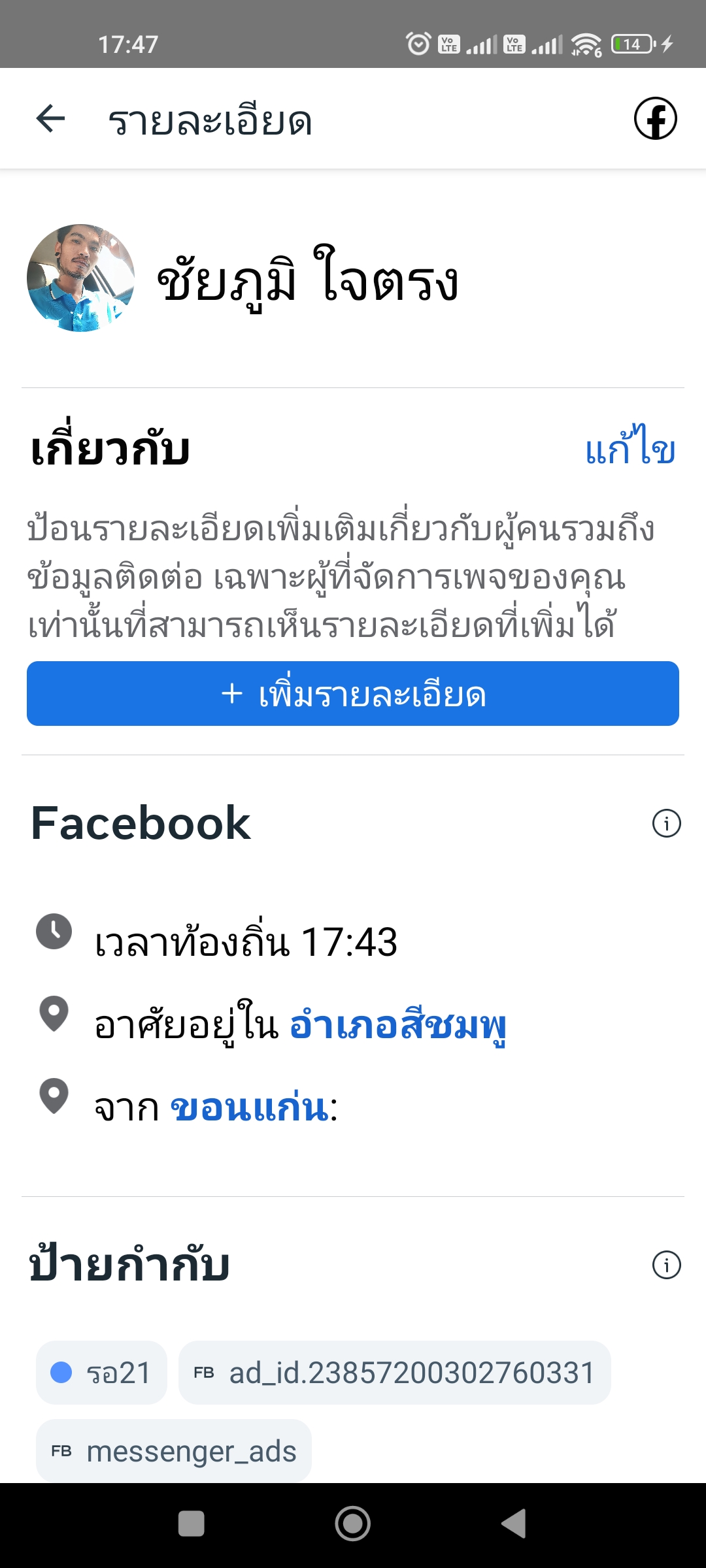
Task: Select the รอ21 label chip
Action: pos(101,1373)
